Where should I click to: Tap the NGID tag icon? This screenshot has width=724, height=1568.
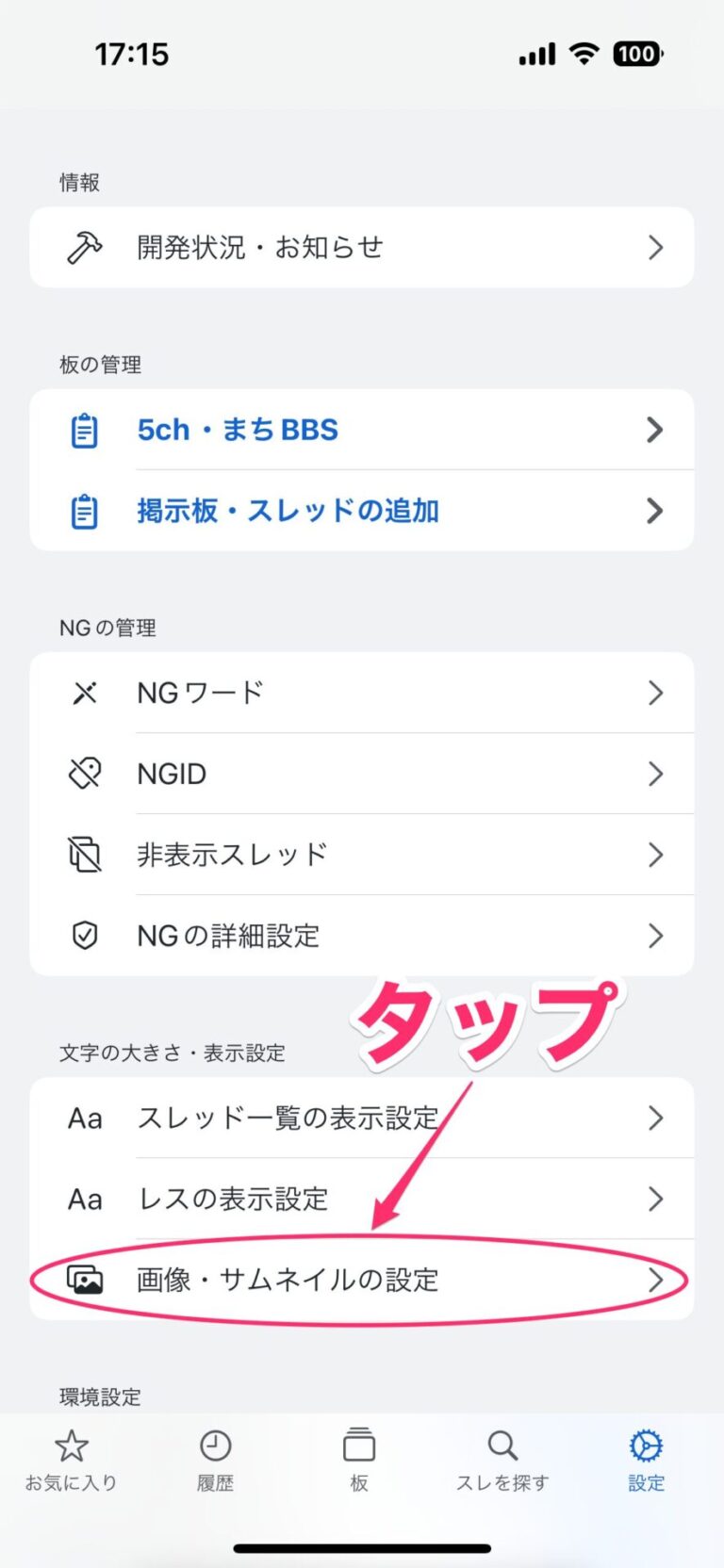pos(84,774)
